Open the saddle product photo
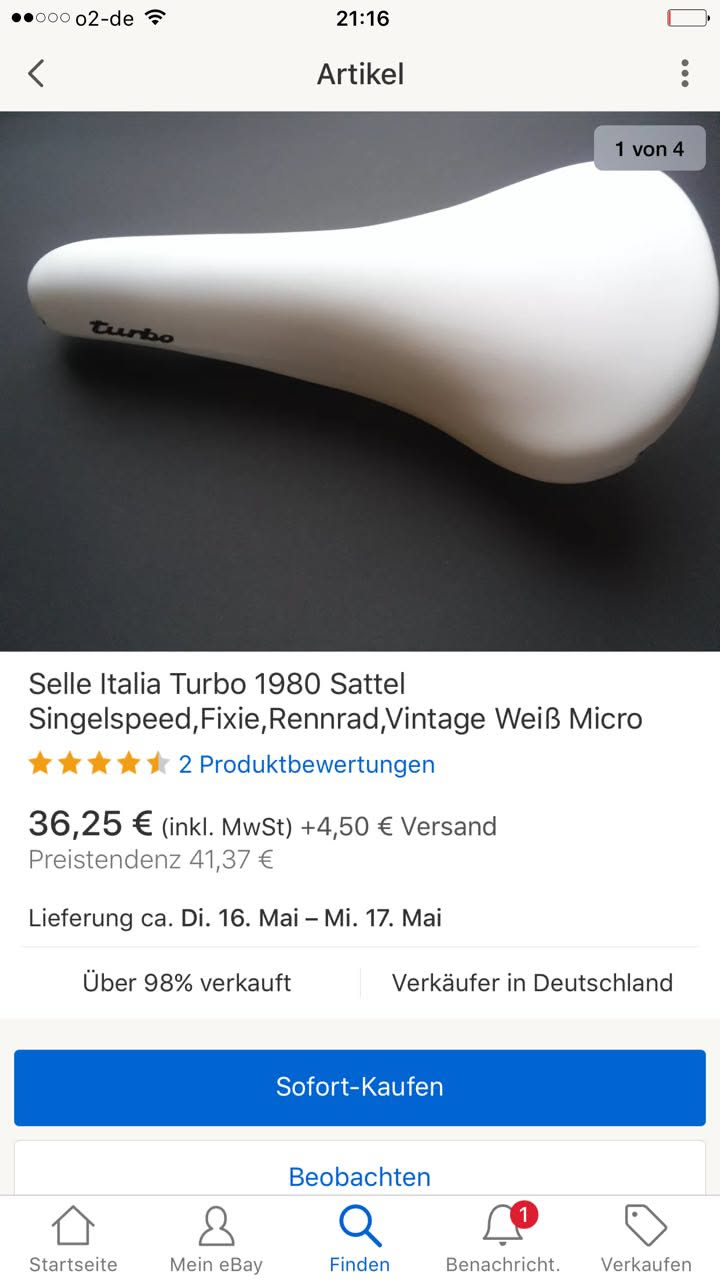Screen dimensions: 720x1280 [x=360, y=380]
